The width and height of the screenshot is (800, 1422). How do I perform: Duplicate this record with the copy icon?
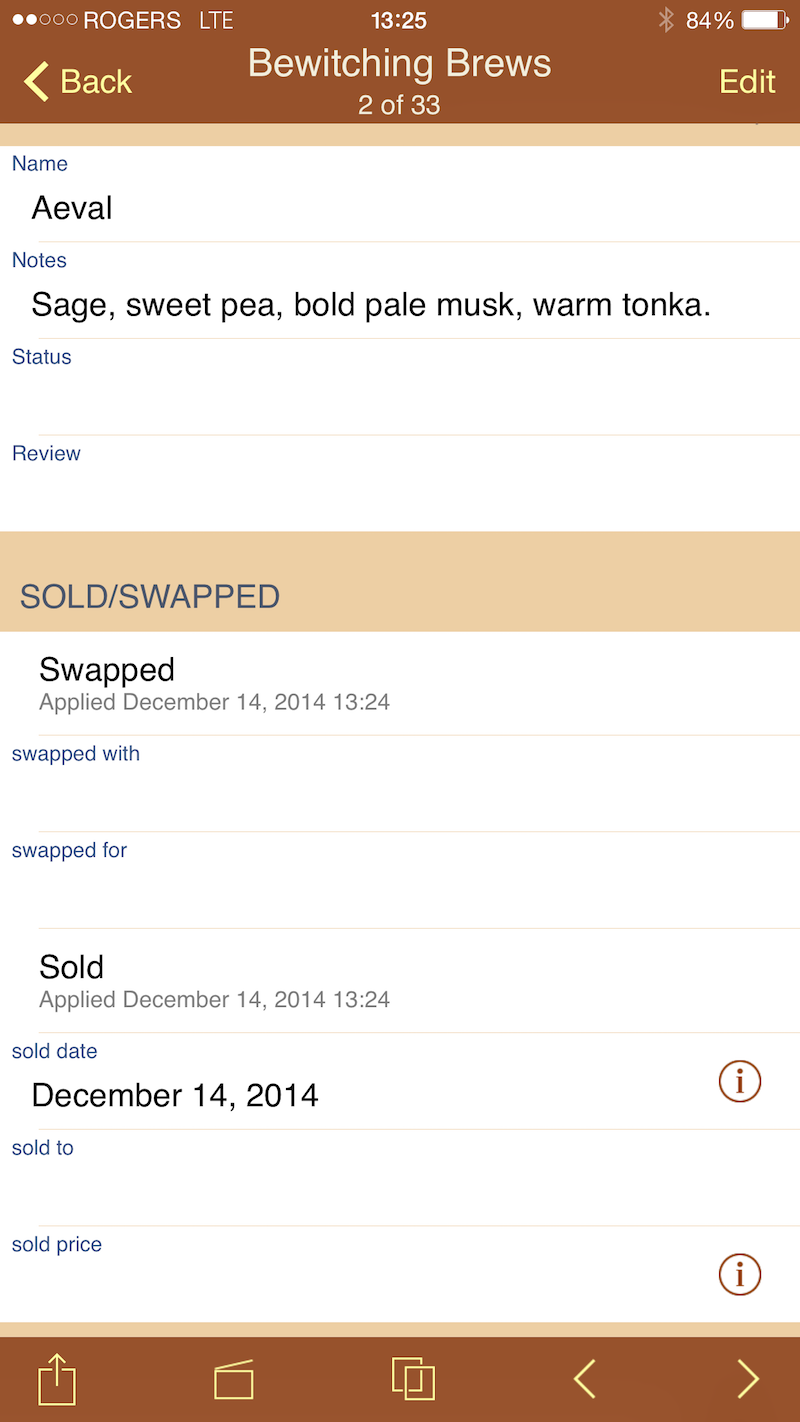click(x=413, y=1378)
